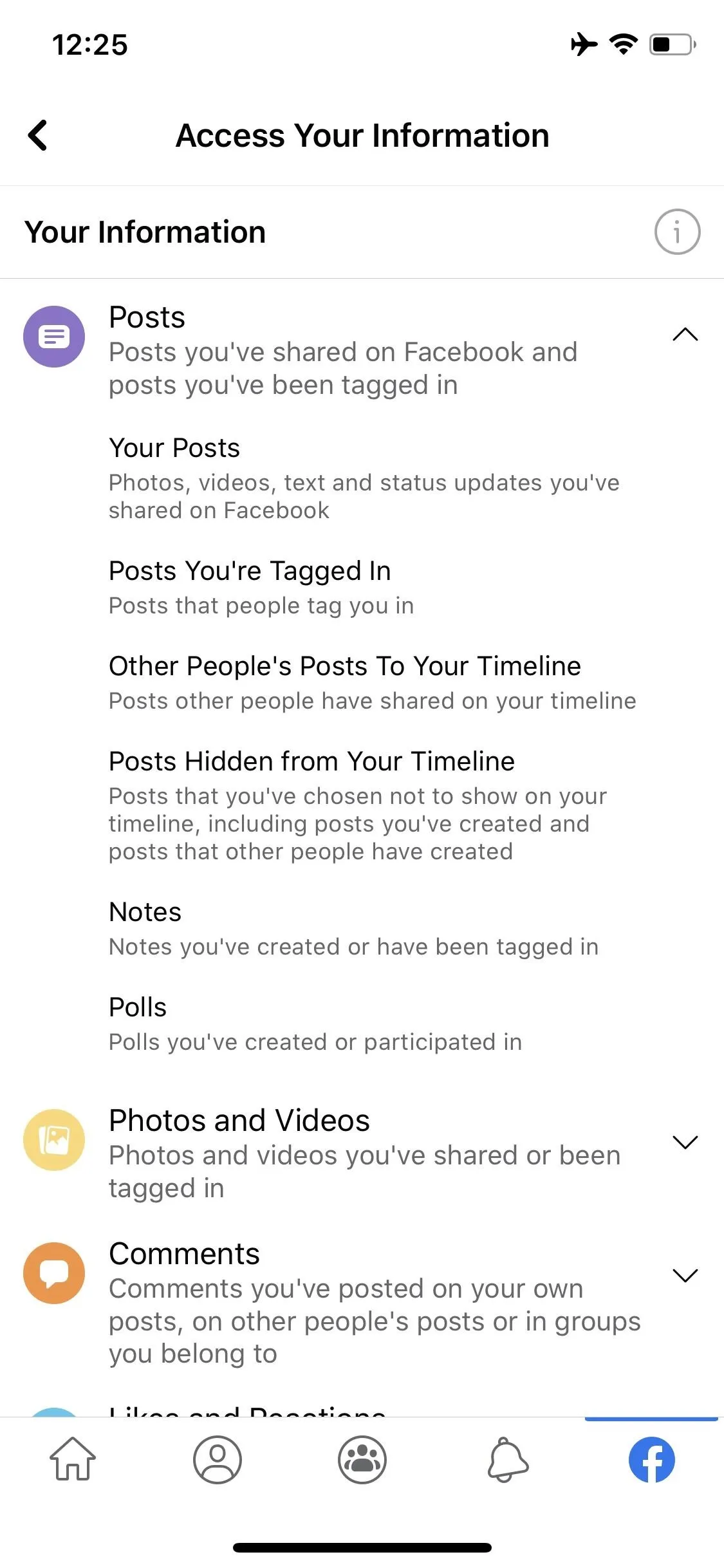724x1568 pixels.
Task: Open the Facebook menu tab
Action: [652, 1459]
